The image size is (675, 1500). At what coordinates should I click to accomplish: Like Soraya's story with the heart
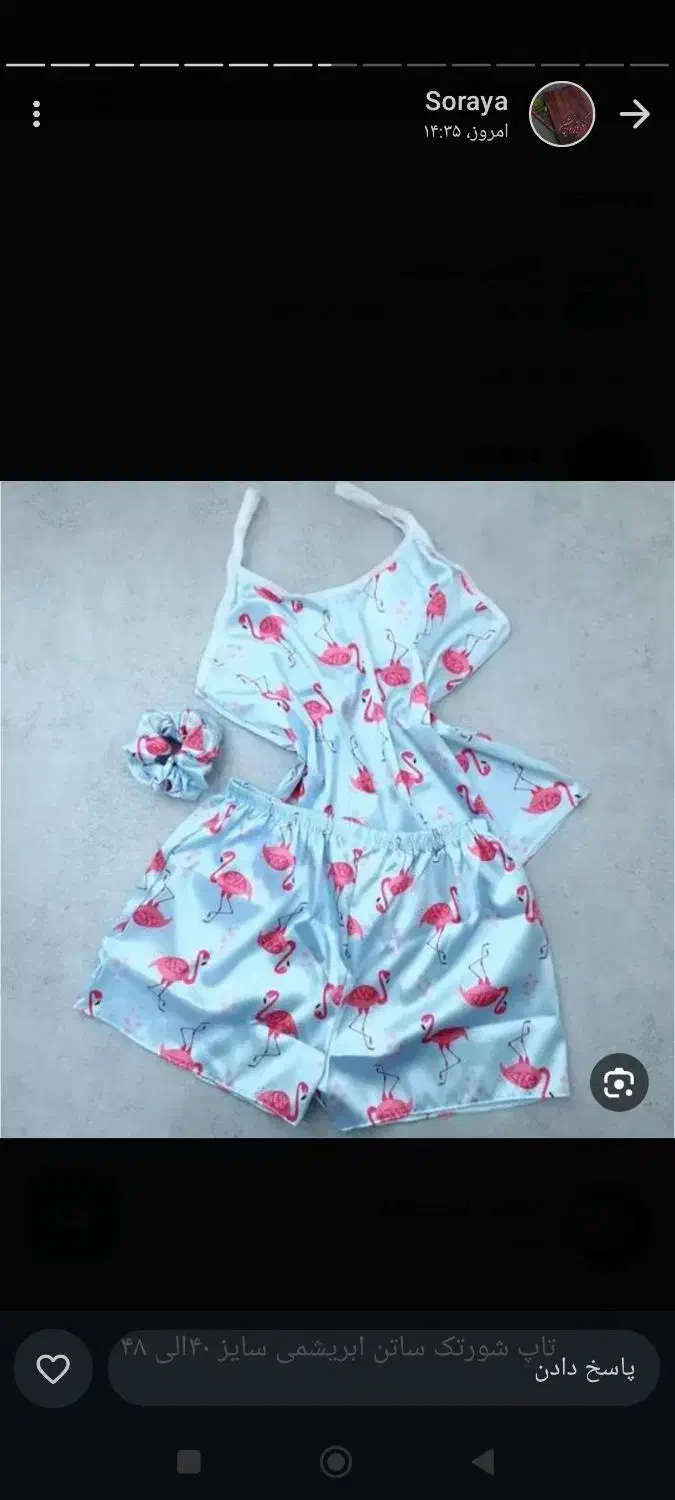[x=53, y=1369]
